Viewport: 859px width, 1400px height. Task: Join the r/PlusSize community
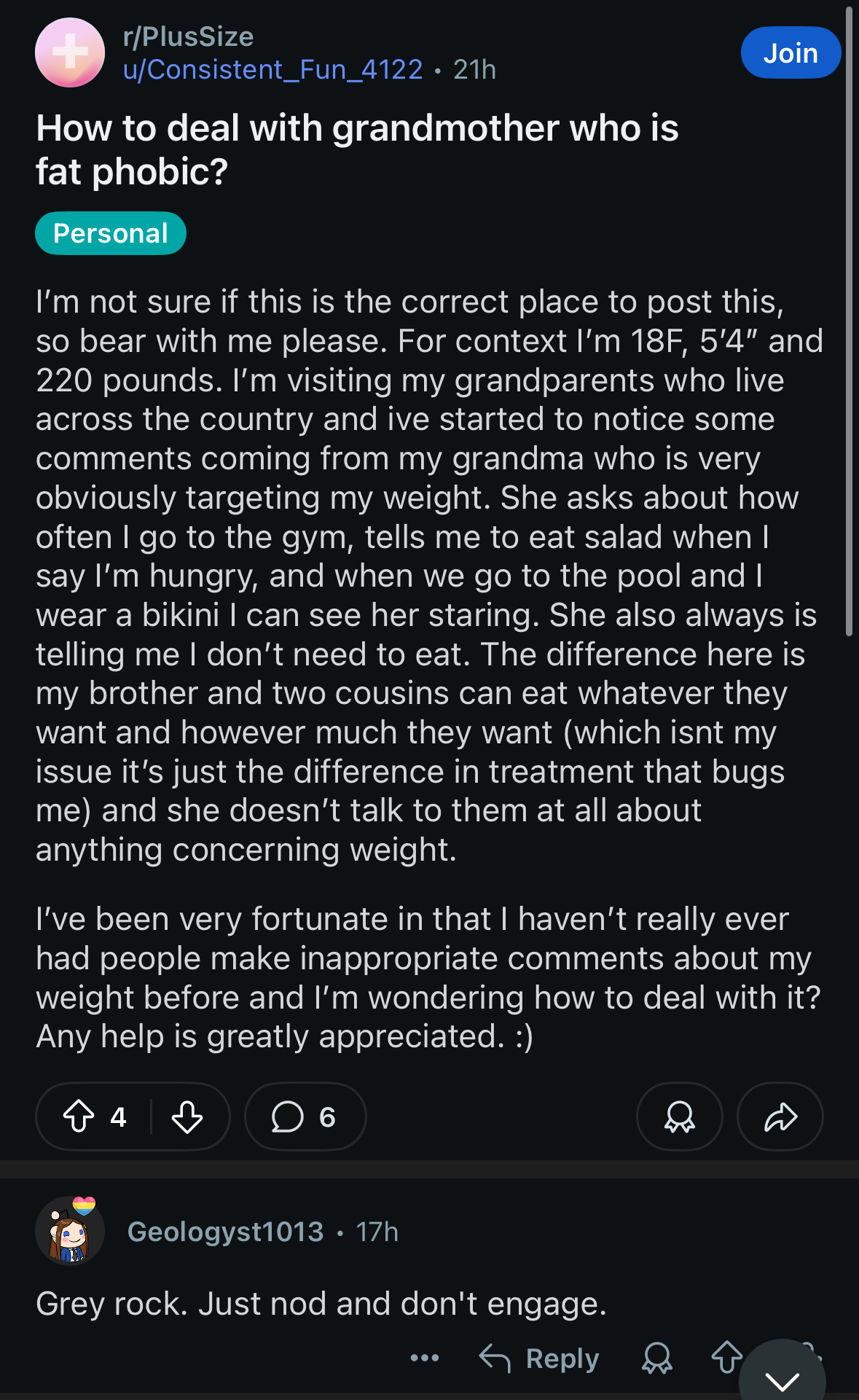790,53
